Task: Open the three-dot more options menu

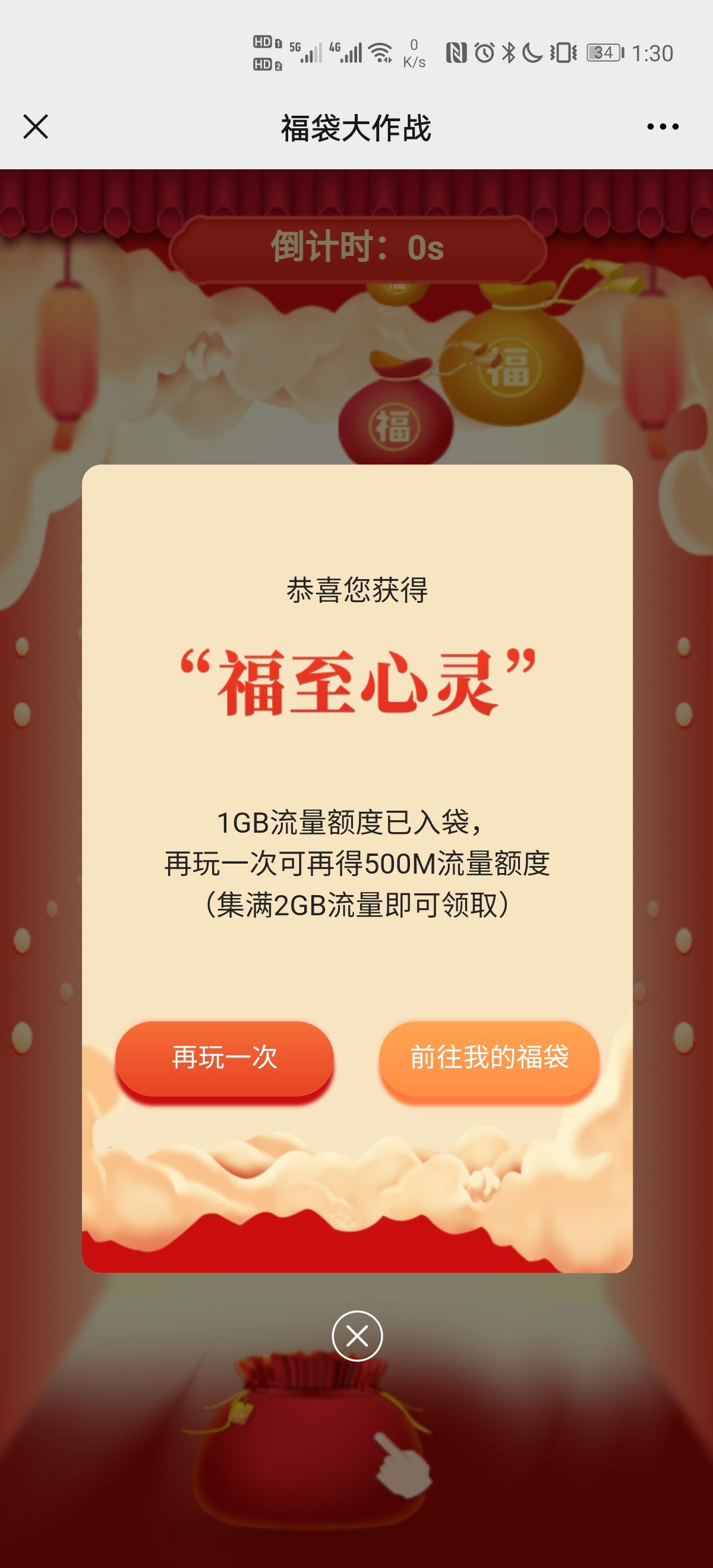Action: 662,127
